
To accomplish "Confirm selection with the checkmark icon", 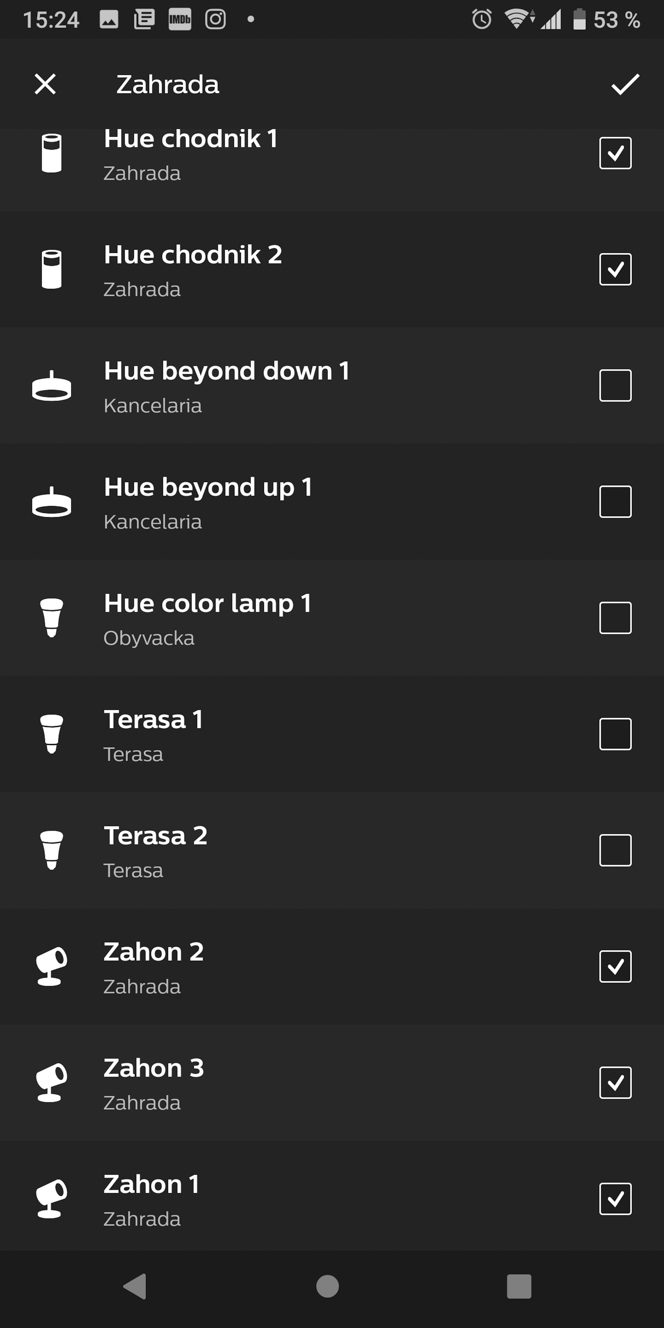I will [x=625, y=84].
